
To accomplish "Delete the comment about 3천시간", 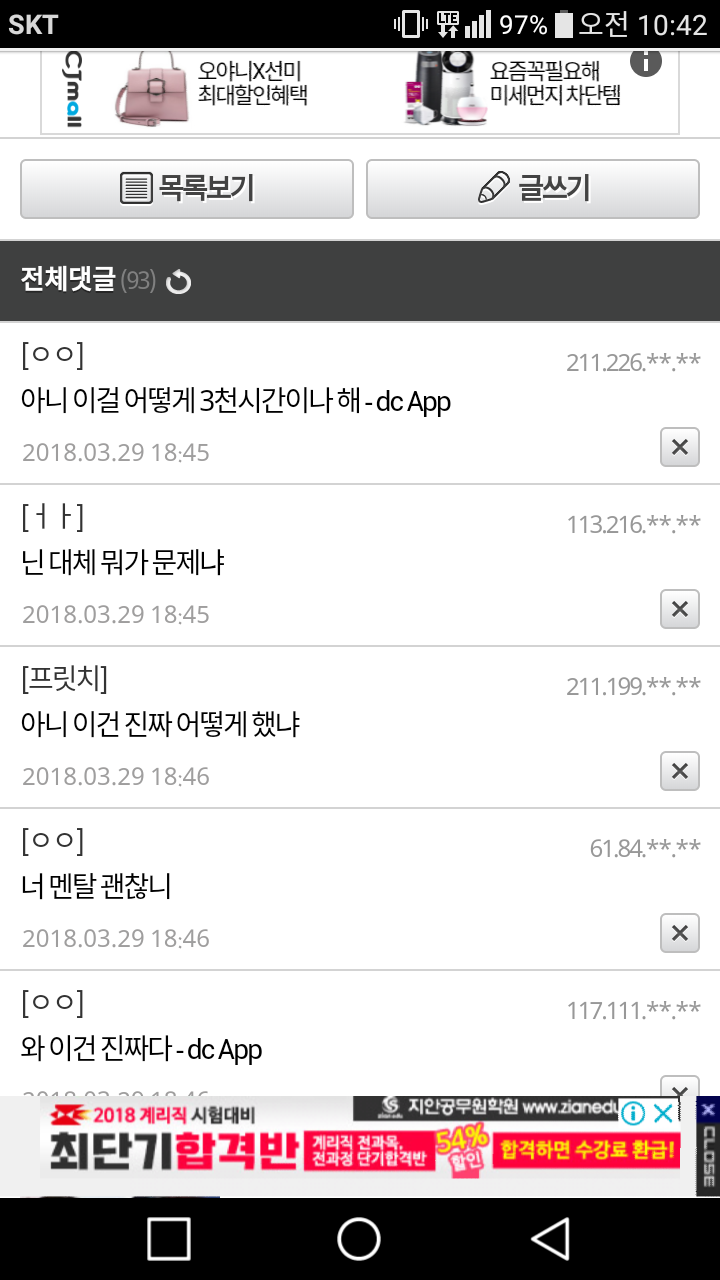I will [679, 447].
